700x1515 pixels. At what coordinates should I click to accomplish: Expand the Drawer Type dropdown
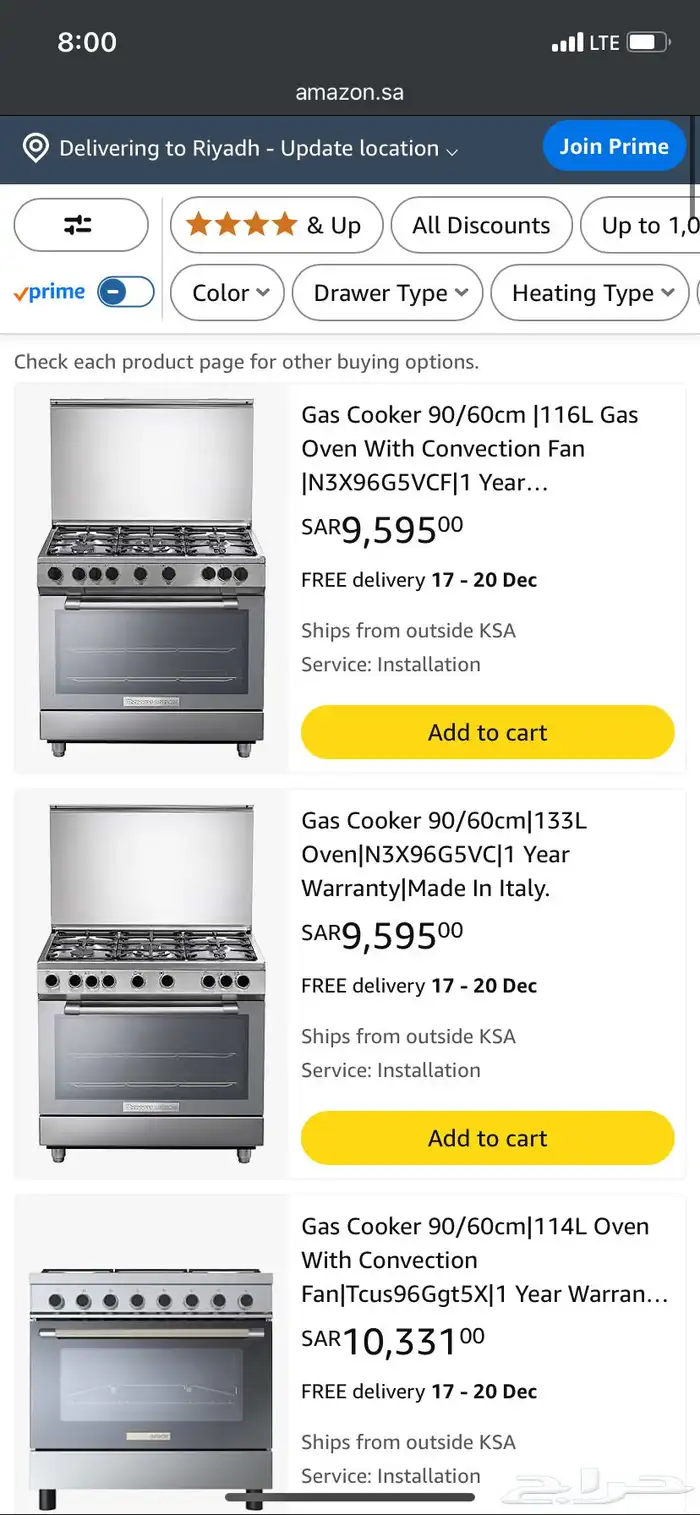388,293
